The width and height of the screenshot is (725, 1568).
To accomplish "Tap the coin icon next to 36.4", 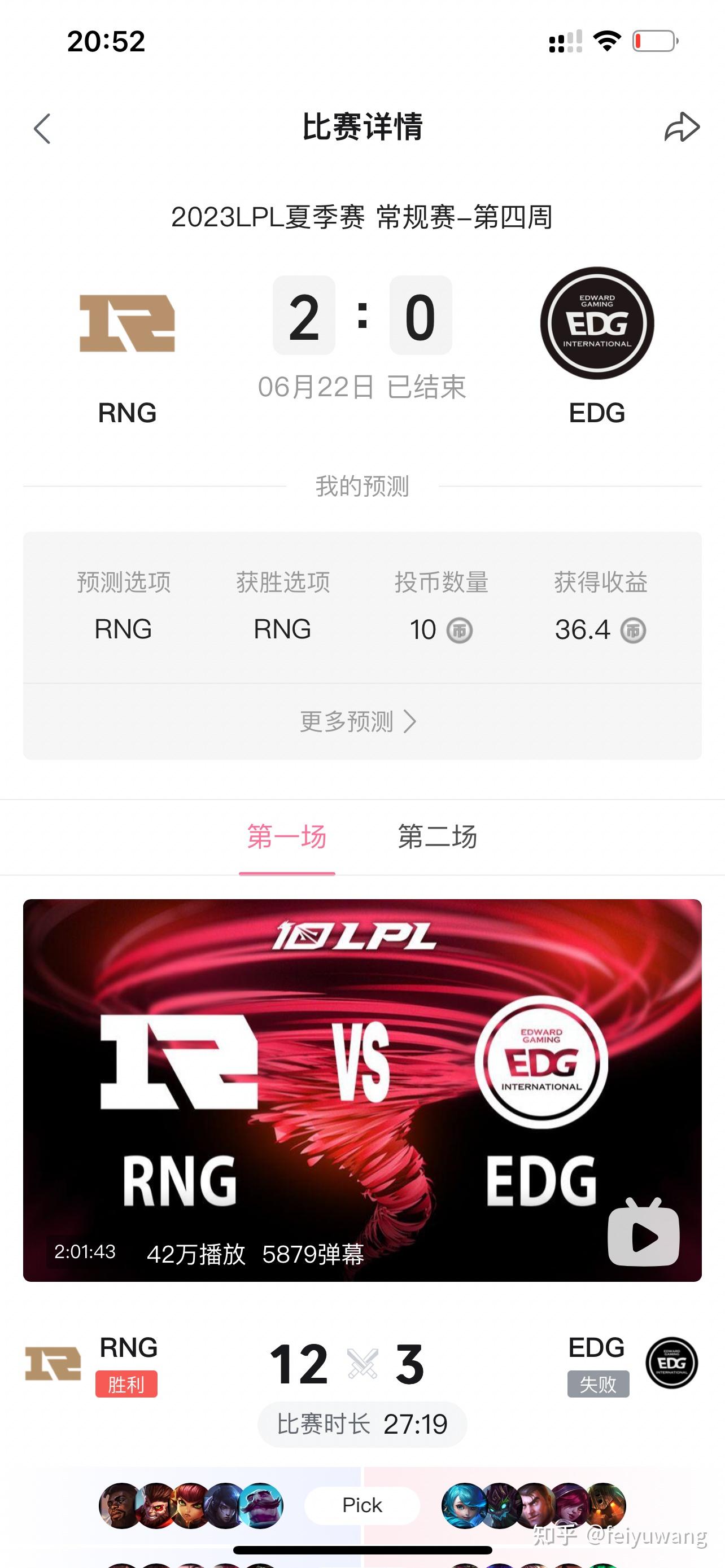I will (x=635, y=630).
